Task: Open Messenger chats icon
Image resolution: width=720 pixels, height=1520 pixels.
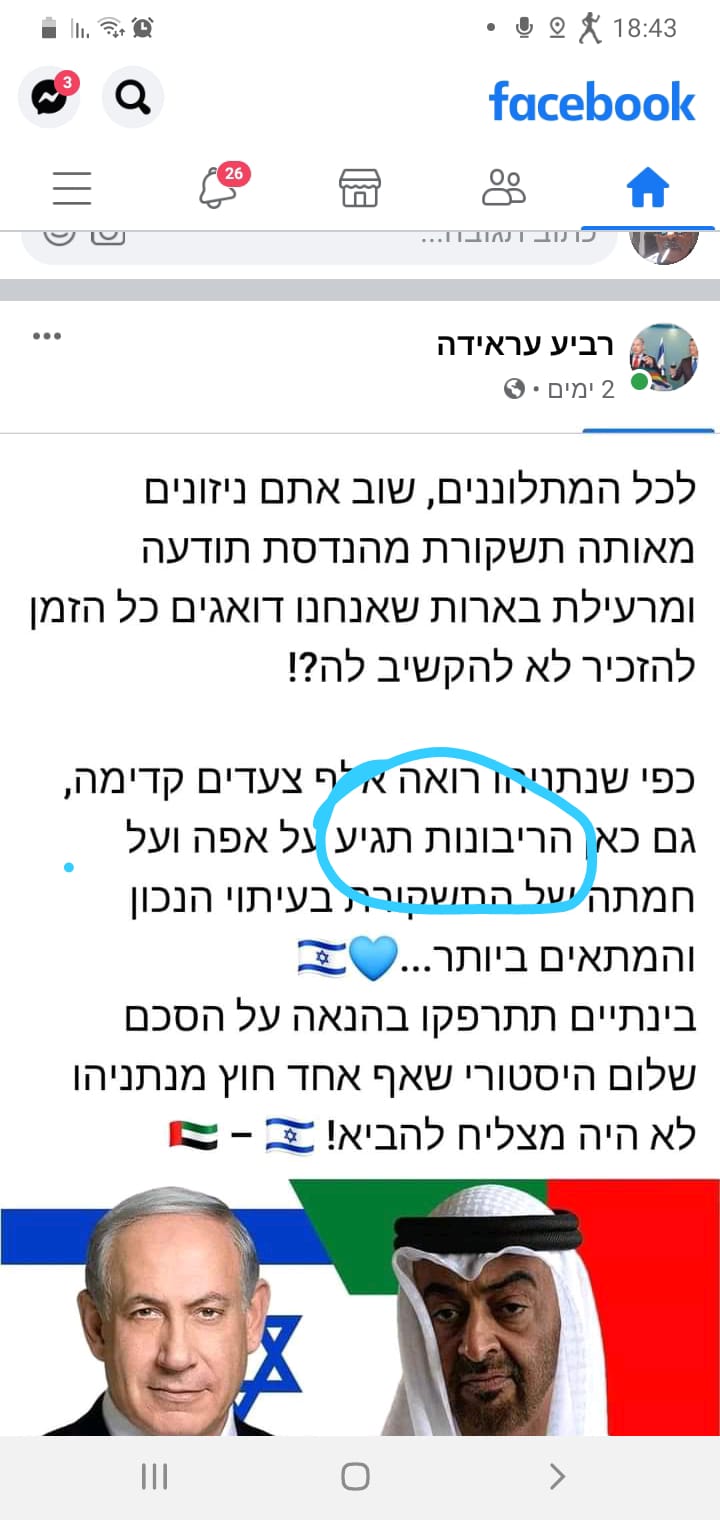Action: point(49,97)
